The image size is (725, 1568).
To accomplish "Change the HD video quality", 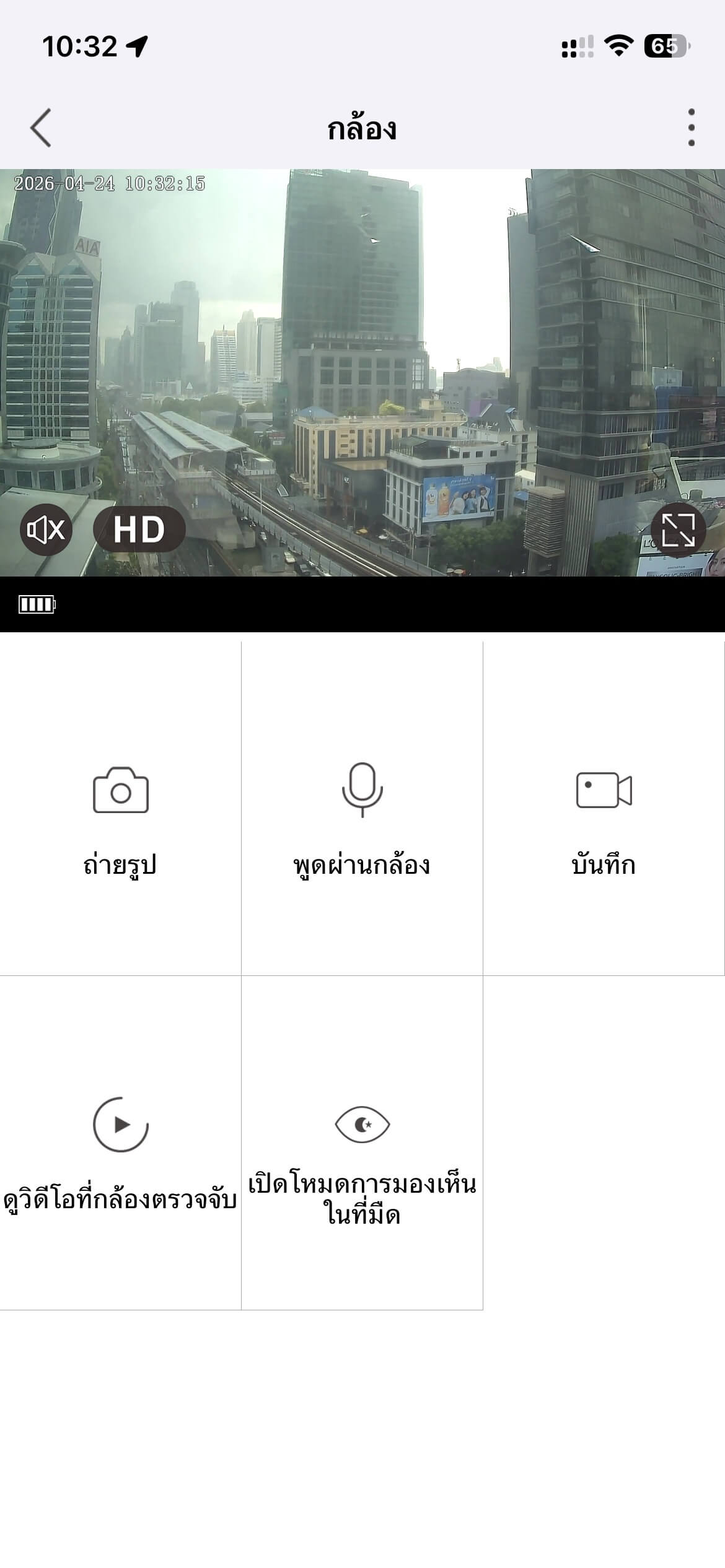I will click(x=139, y=529).
